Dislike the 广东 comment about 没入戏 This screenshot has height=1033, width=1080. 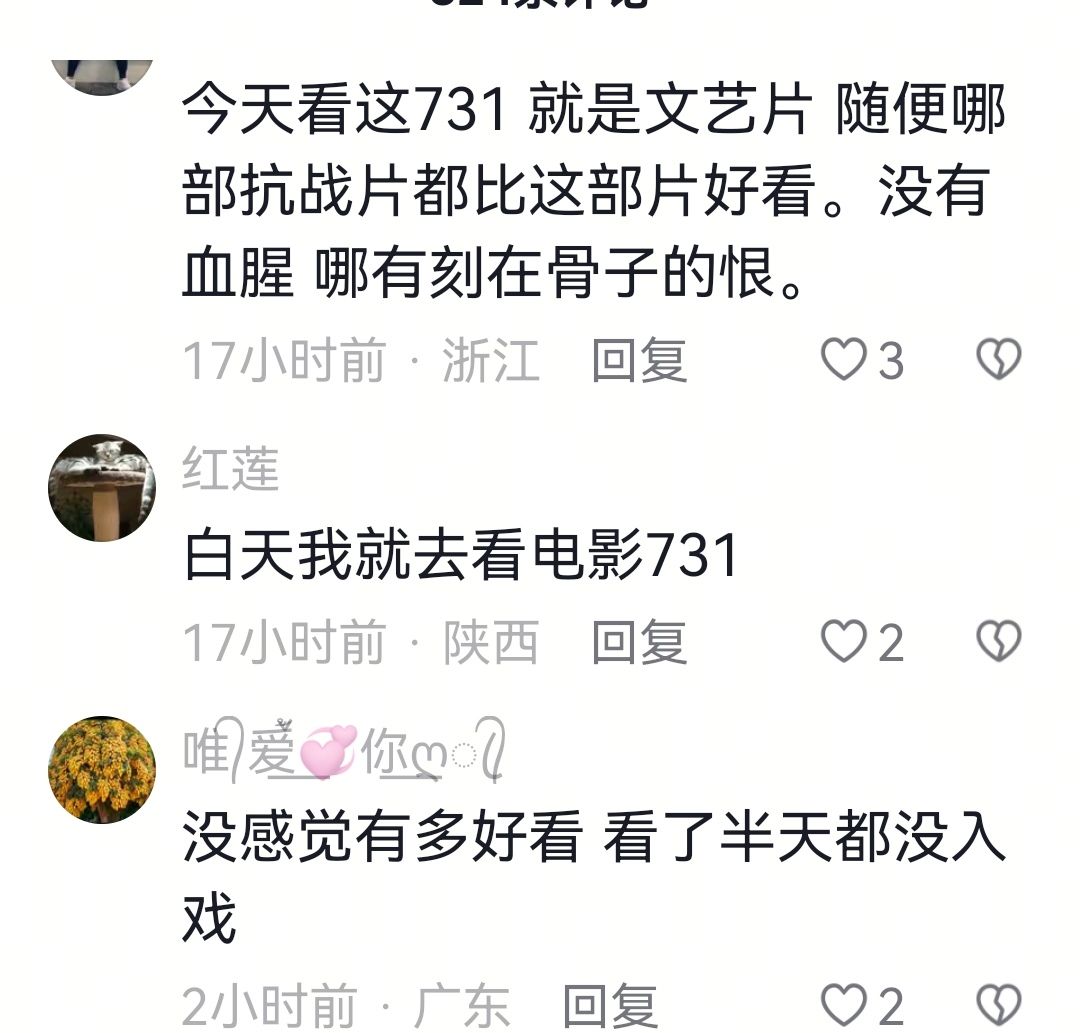(998, 1005)
